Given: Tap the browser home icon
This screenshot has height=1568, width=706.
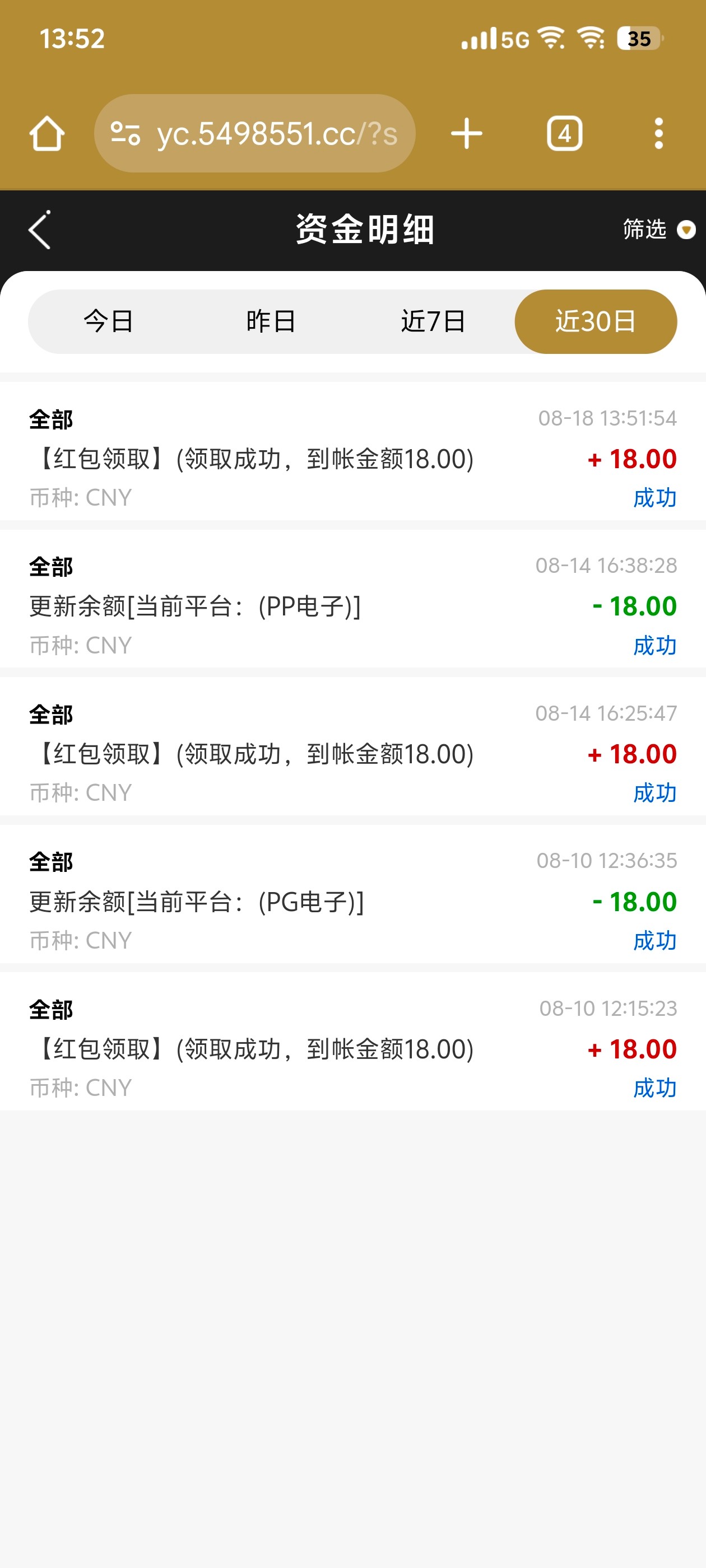Looking at the screenshot, I should coord(47,133).
